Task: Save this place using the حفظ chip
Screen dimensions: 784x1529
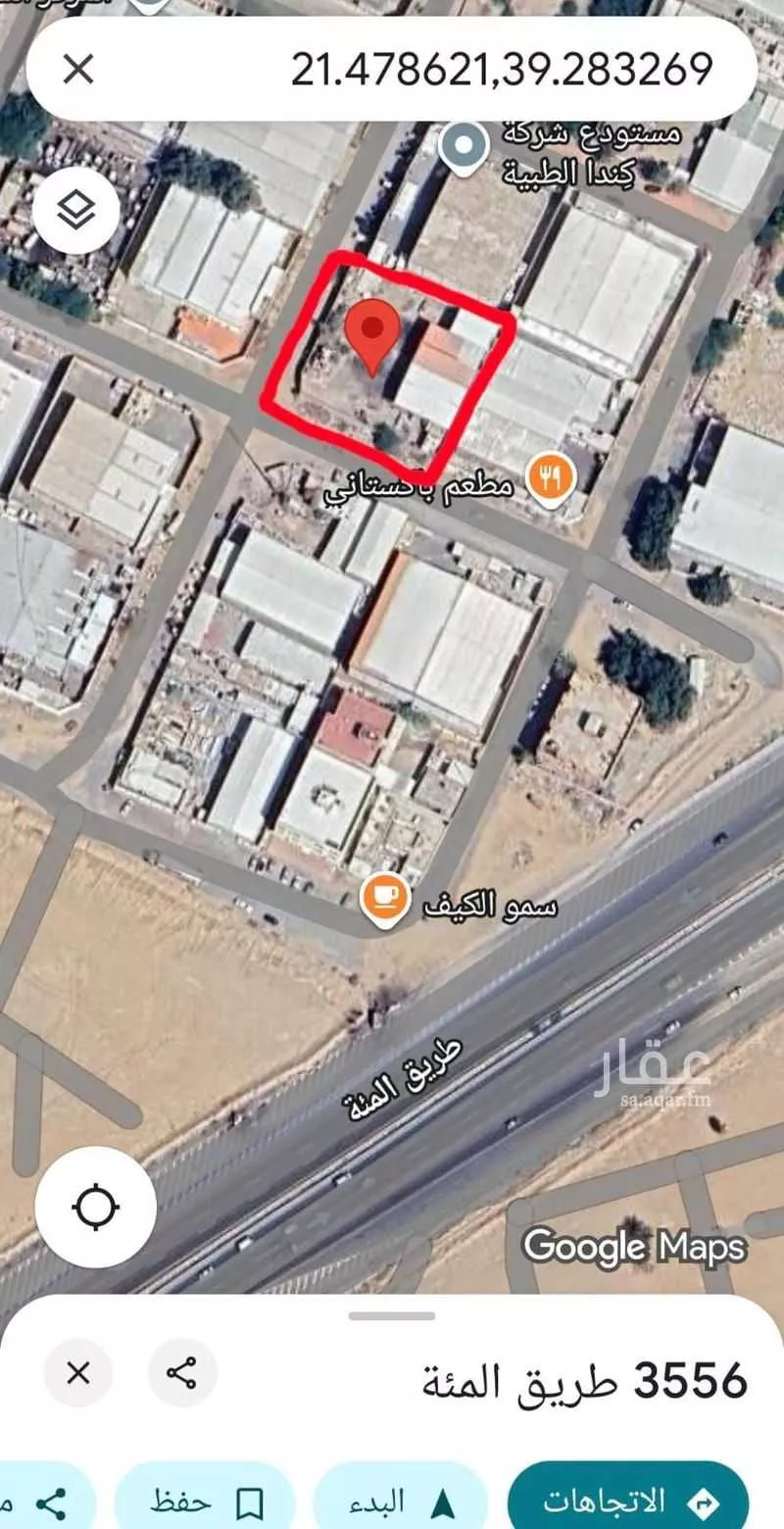Action: point(204,1501)
